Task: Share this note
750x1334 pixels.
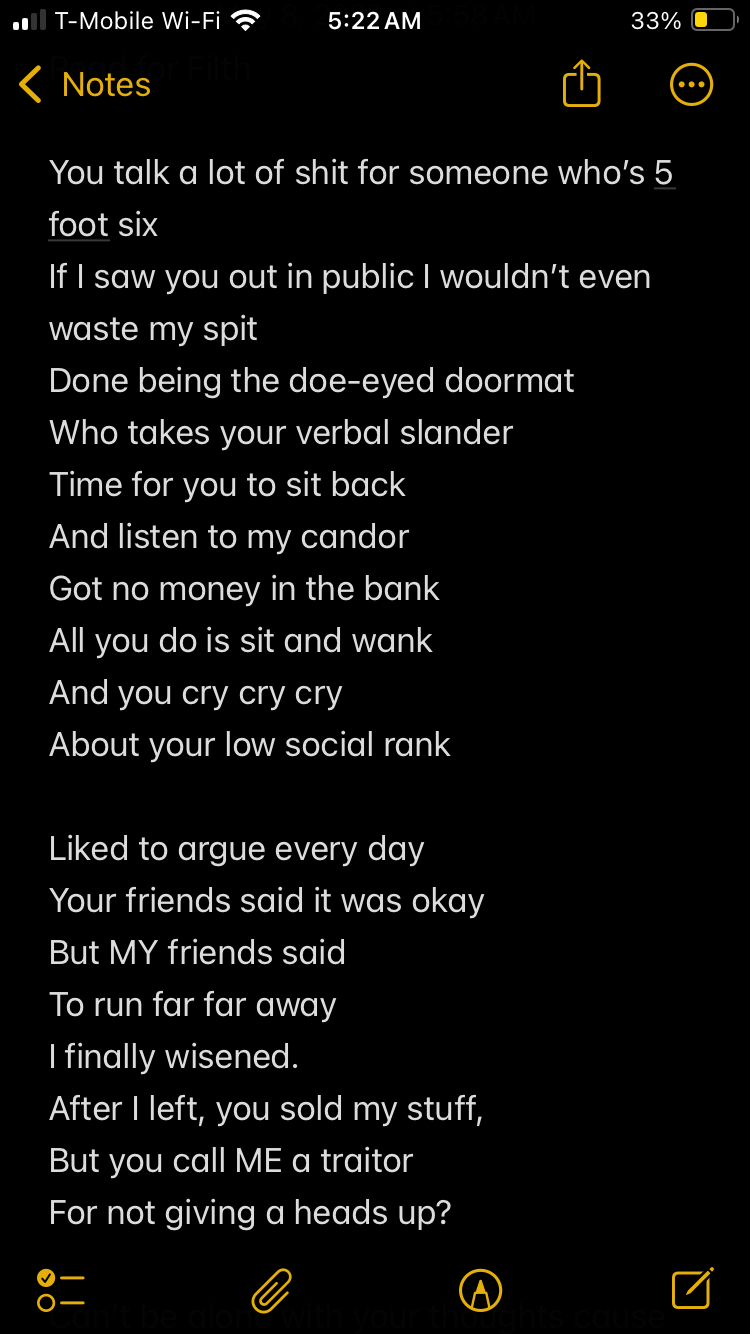Action: [581, 85]
